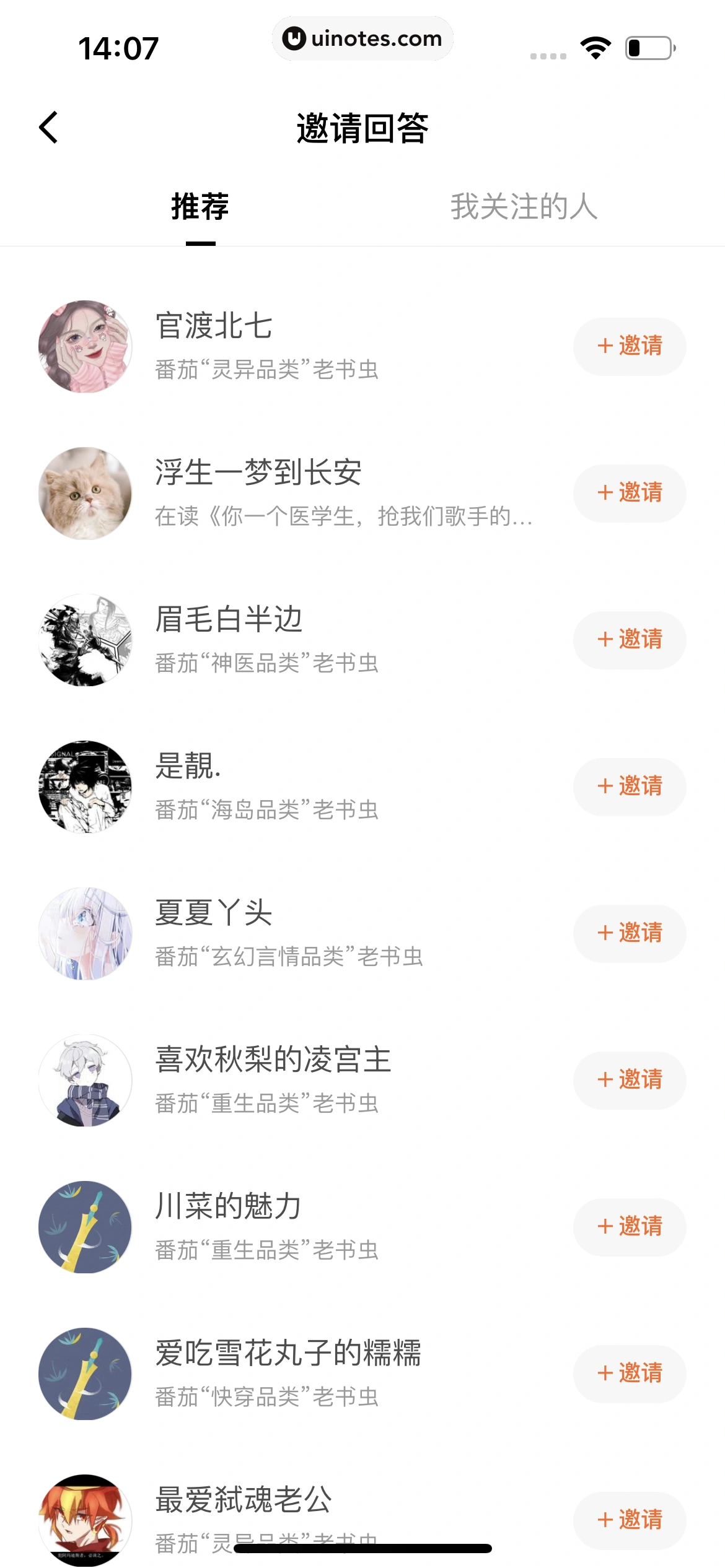Viewport: 725px width, 1568px height.
Task: Open 官渡北七's profile
Action: (86, 346)
